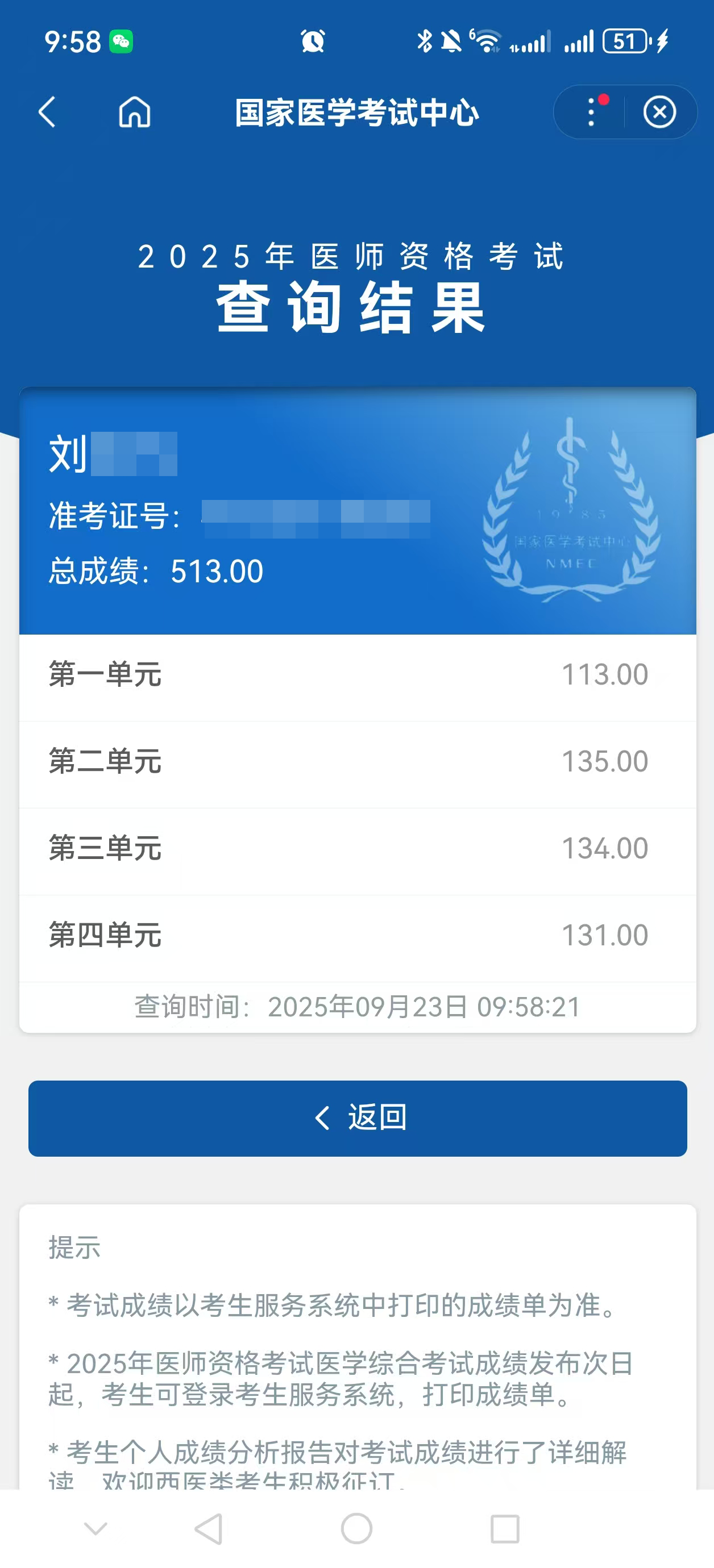
Task: Tap the down chevron in the navigation bar
Action: [96, 1528]
